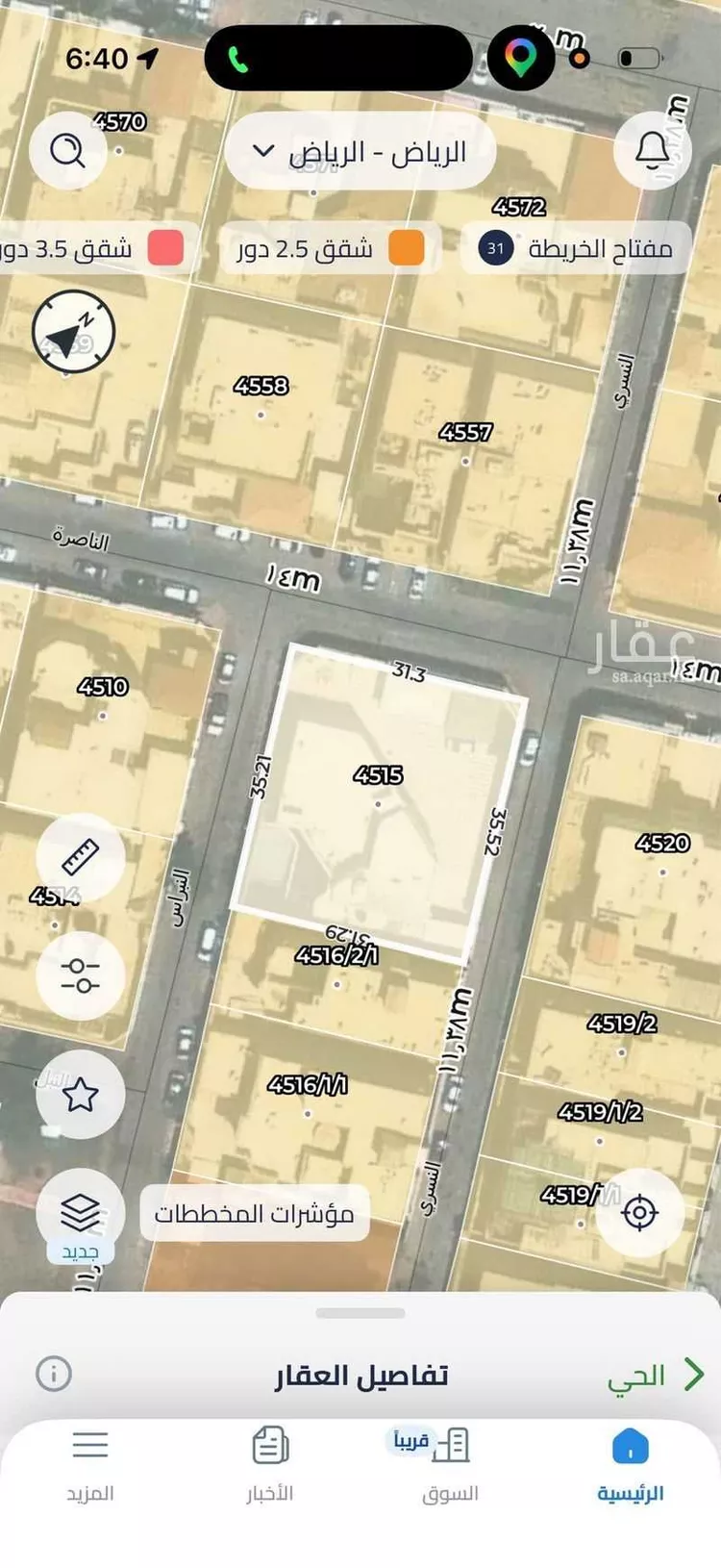
Task: Open the ruler measurement tool
Action: pos(81,856)
